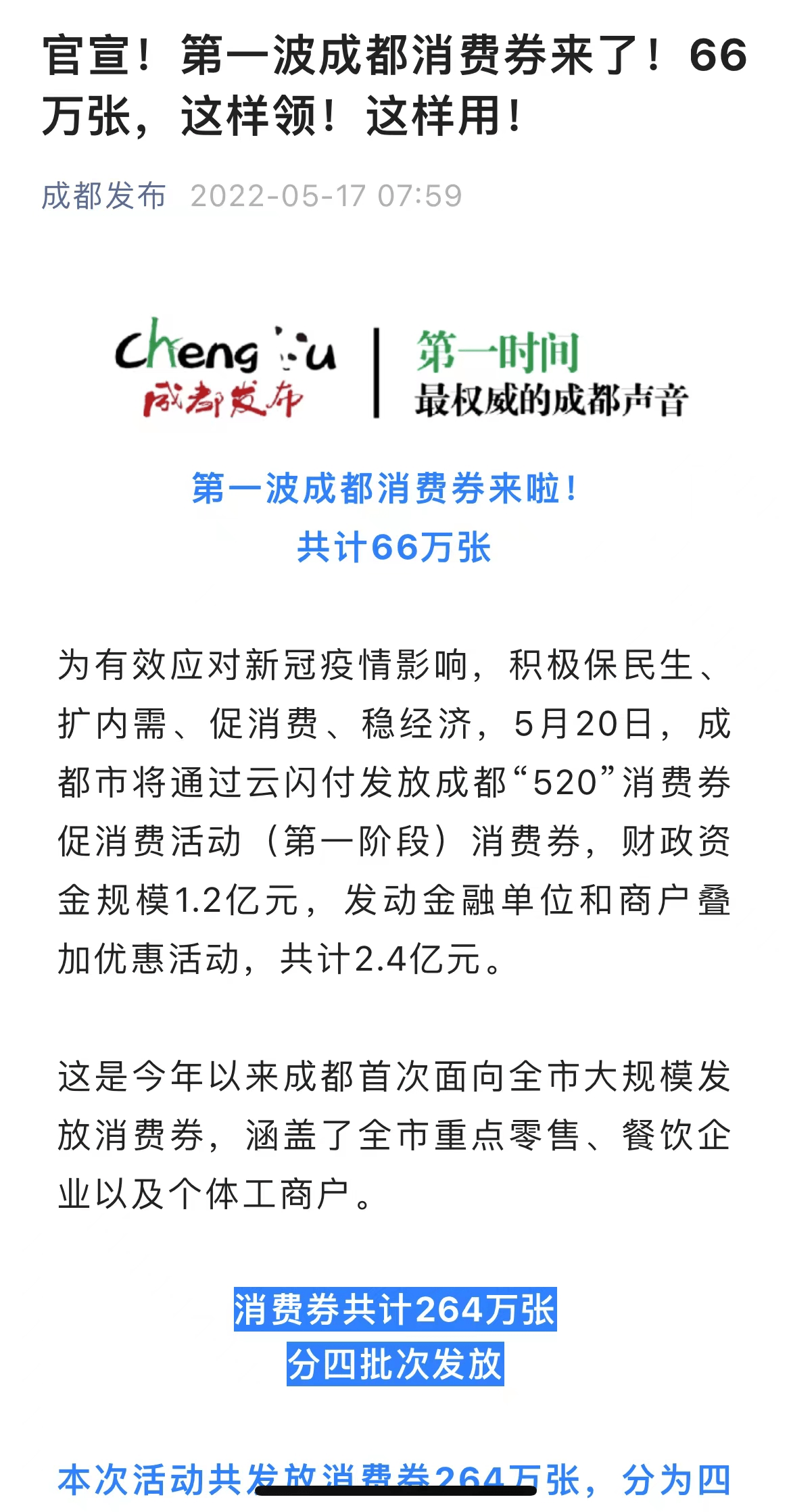Open the 成都发布 account link
Screen dimensions: 791x1512
tap(103, 196)
